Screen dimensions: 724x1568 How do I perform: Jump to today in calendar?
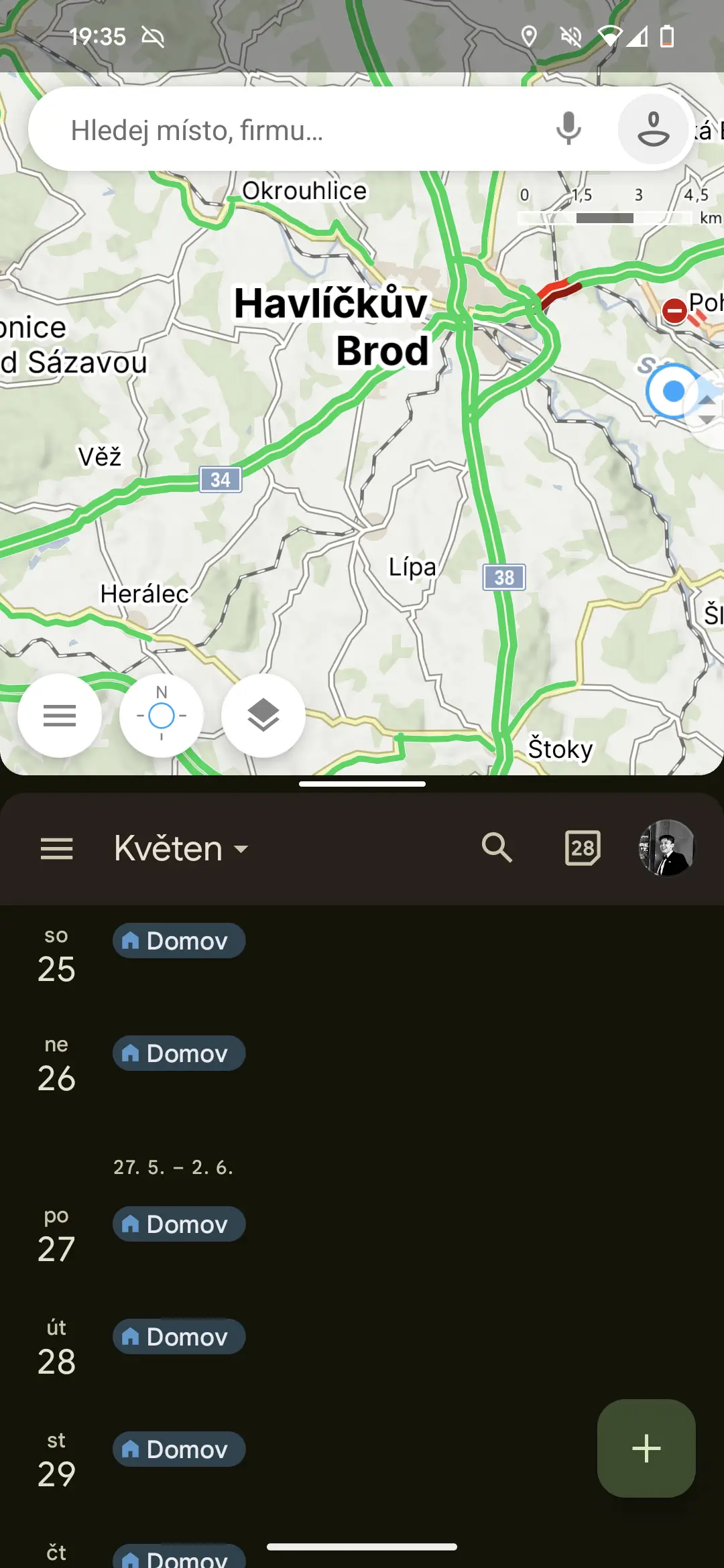point(583,848)
